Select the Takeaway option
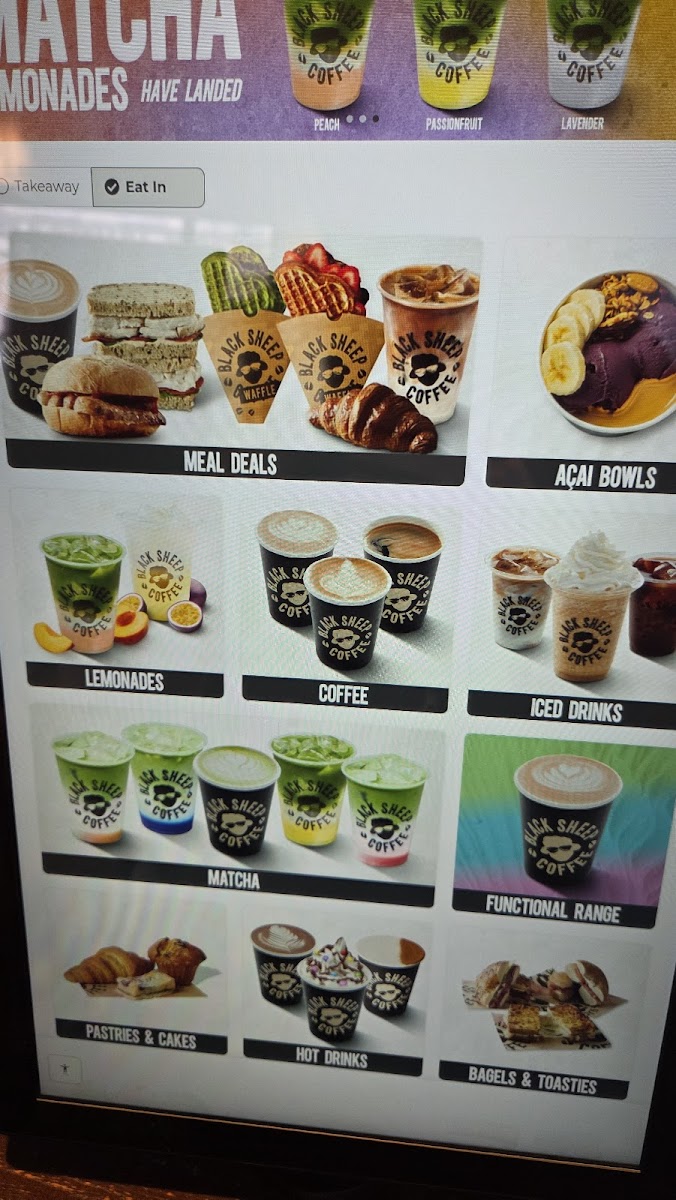The image size is (676, 1200). pos(42,186)
